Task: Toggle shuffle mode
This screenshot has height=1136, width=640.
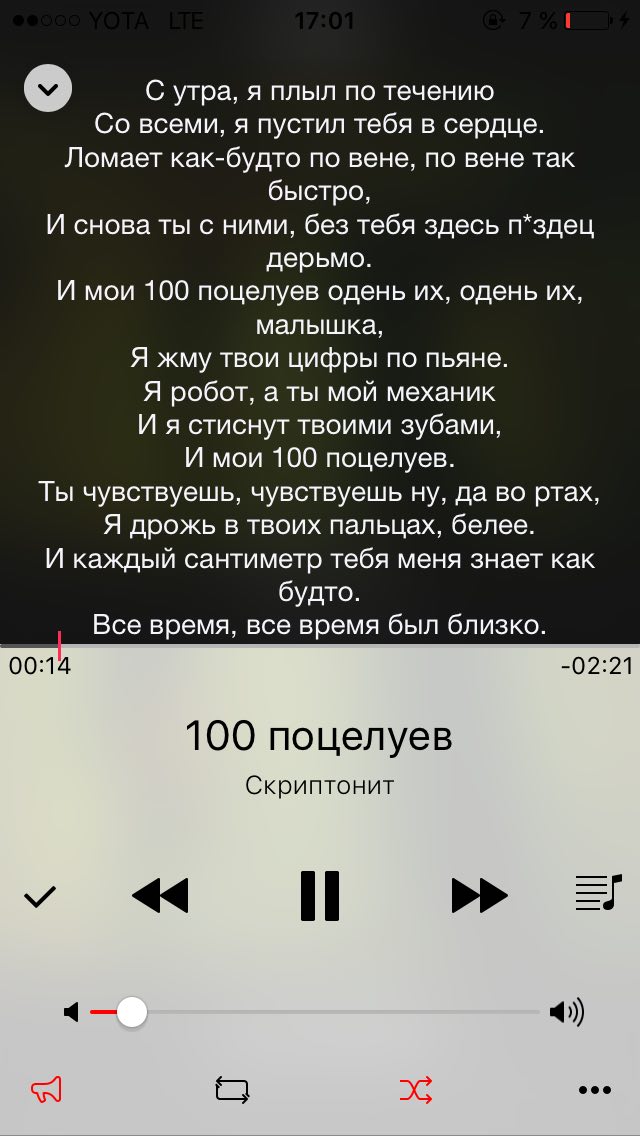Action: click(416, 1090)
